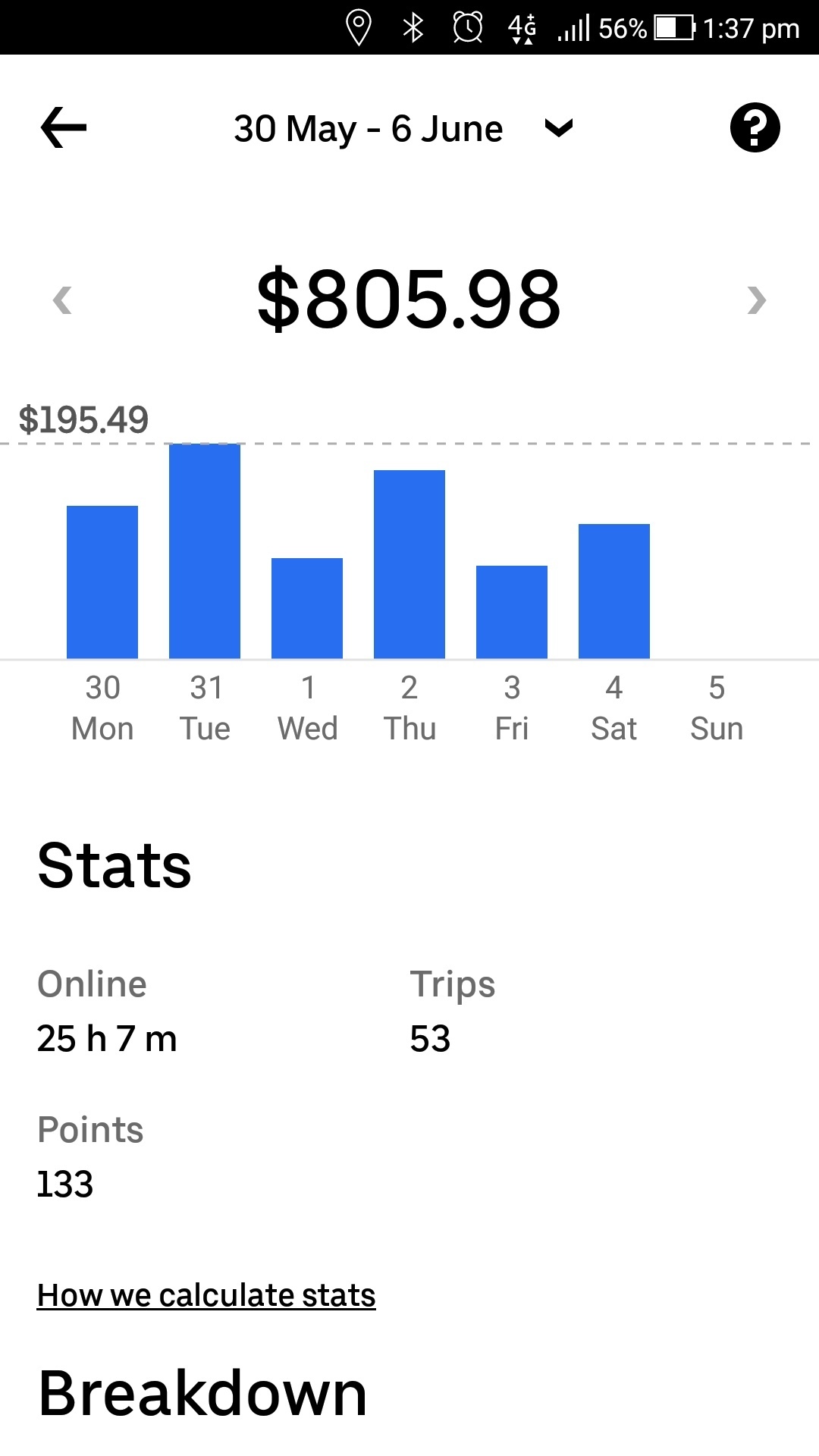Go to the next week's earnings
The height and width of the screenshot is (1456, 819).
click(x=756, y=300)
